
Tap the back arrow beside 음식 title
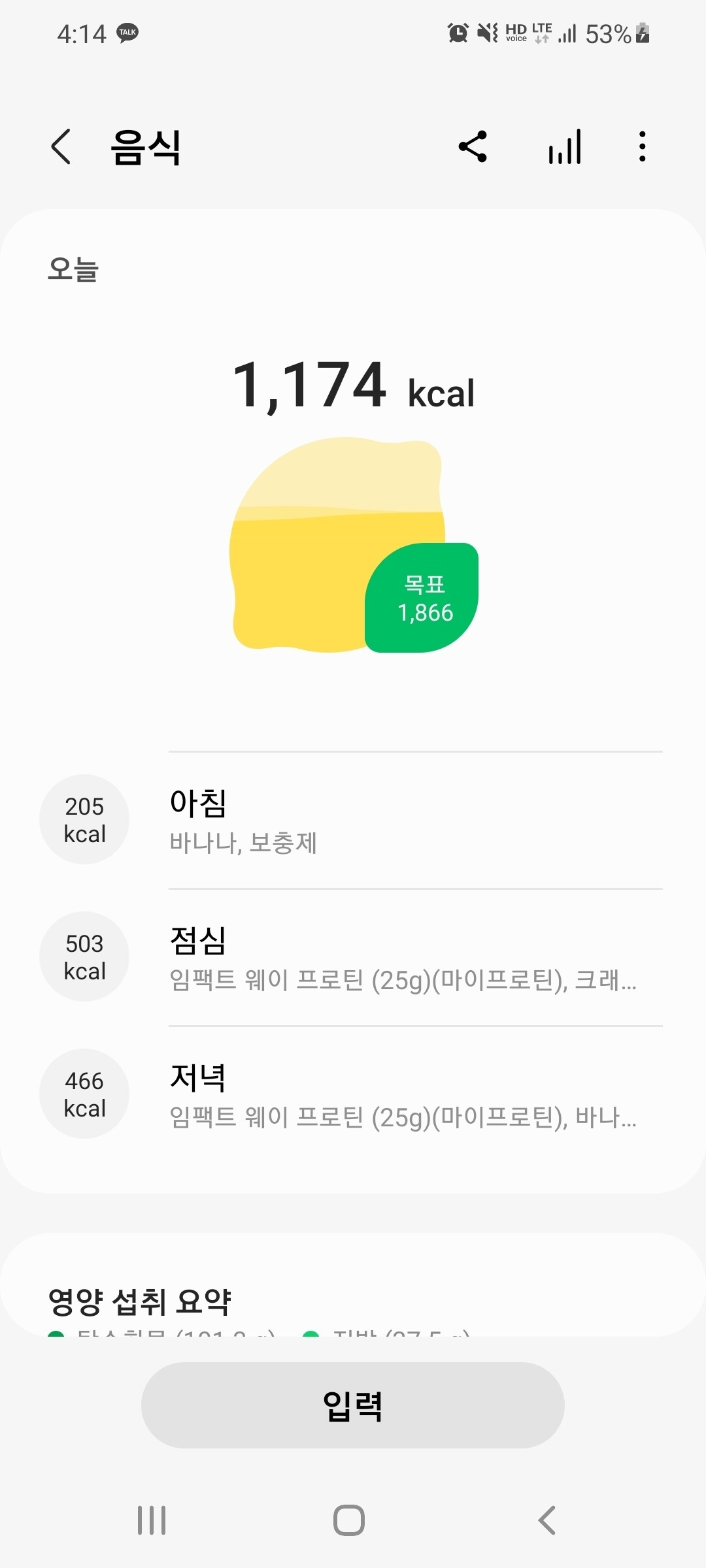60,147
